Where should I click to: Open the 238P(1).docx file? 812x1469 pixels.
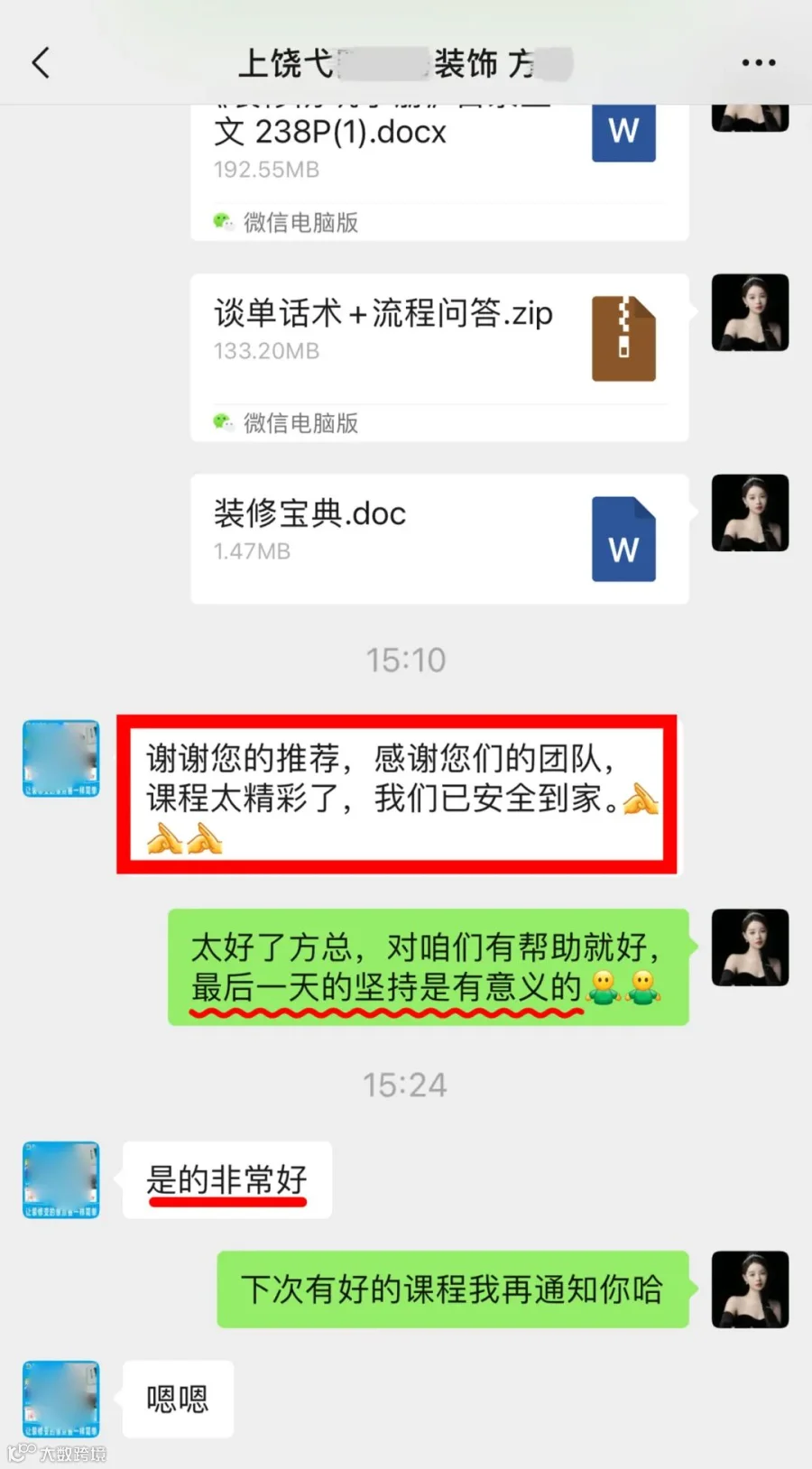[439, 172]
